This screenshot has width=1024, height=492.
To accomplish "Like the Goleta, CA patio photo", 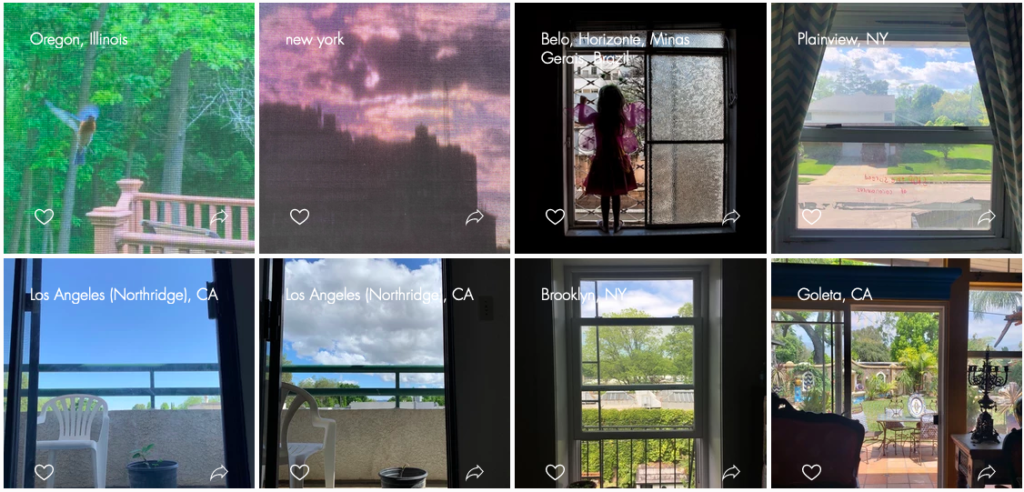I will 811,472.
